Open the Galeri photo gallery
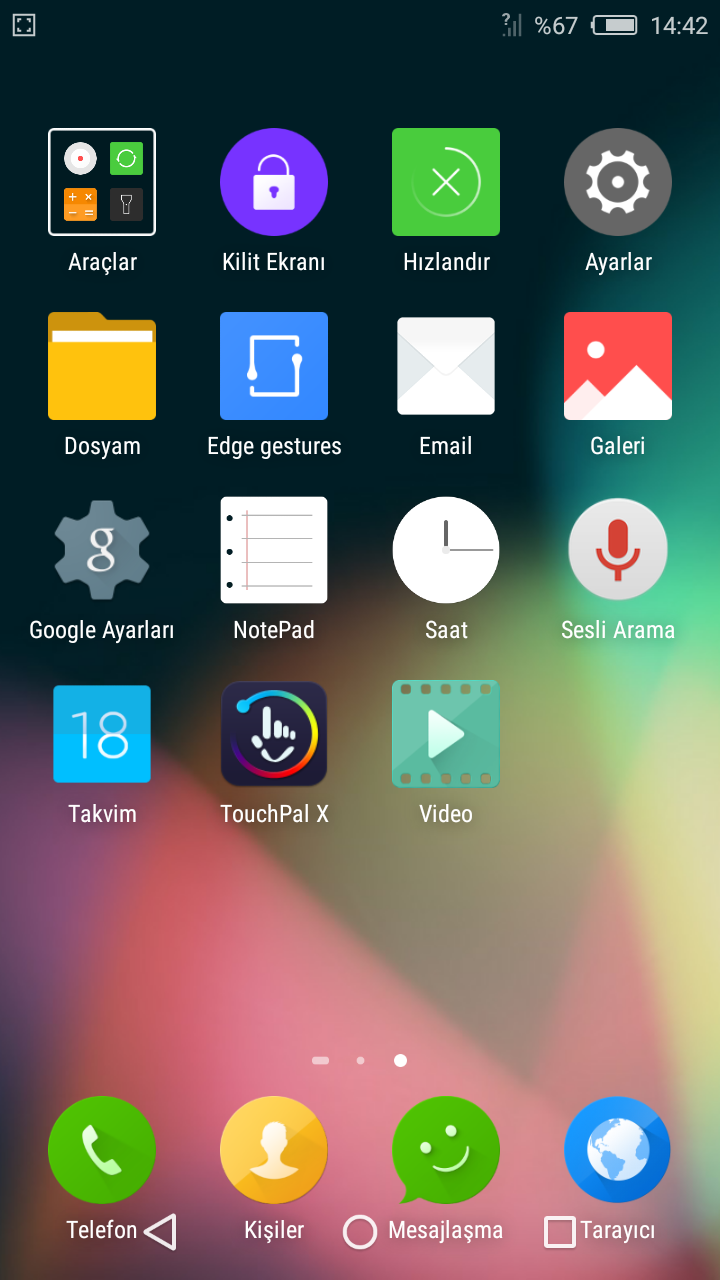Viewport: 720px width, 1280px height. (618, 366)
